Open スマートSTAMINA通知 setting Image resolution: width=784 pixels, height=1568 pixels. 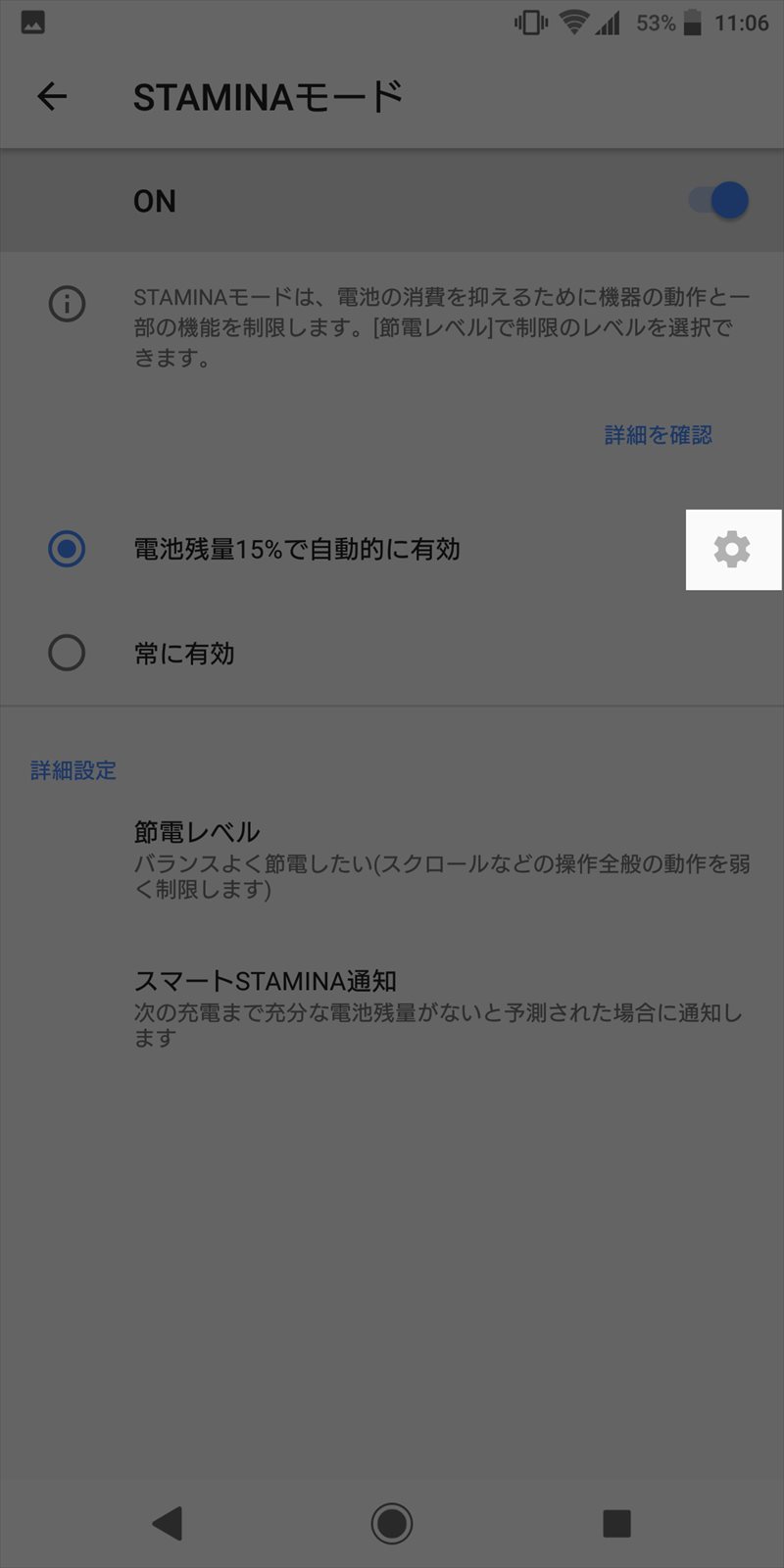392,1008
